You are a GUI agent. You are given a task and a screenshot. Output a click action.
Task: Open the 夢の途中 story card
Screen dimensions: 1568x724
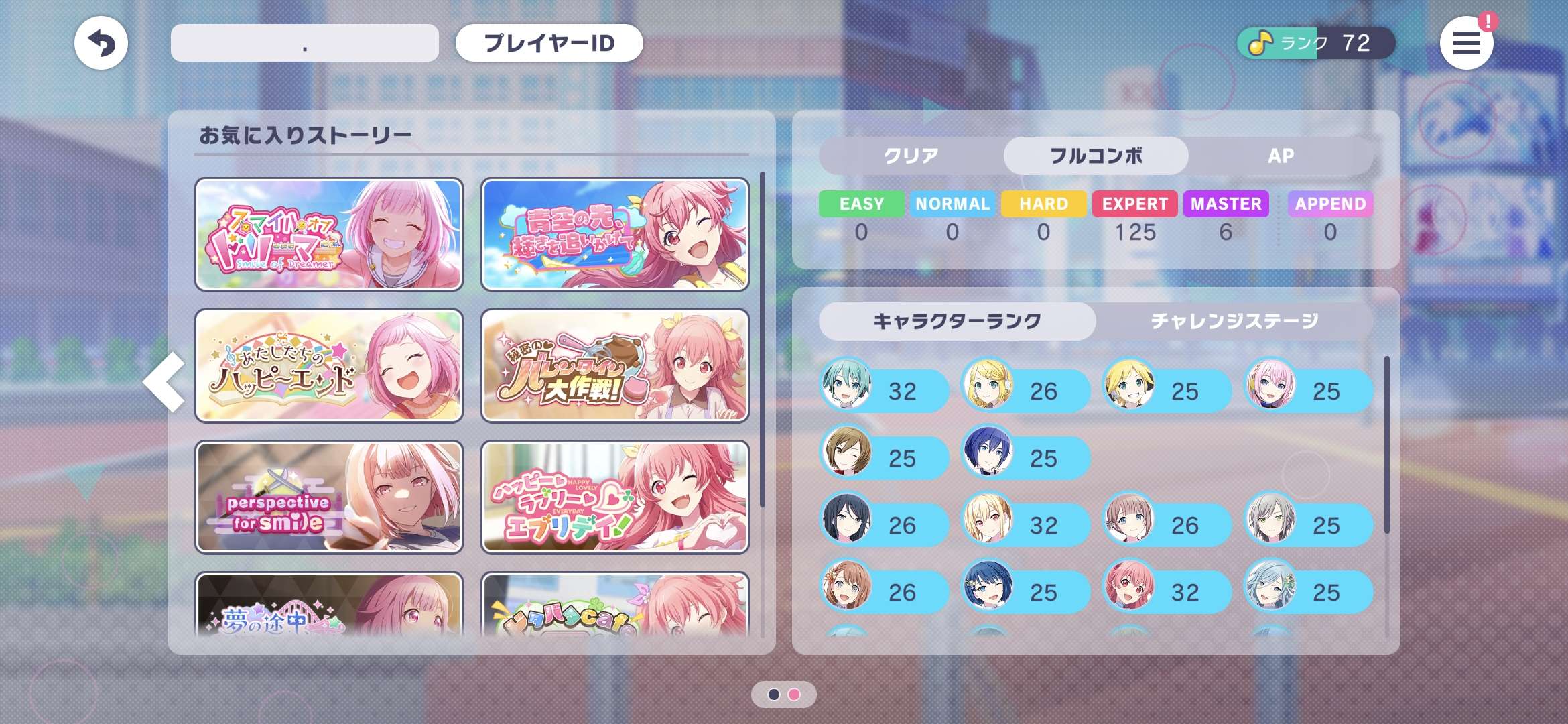329,607
